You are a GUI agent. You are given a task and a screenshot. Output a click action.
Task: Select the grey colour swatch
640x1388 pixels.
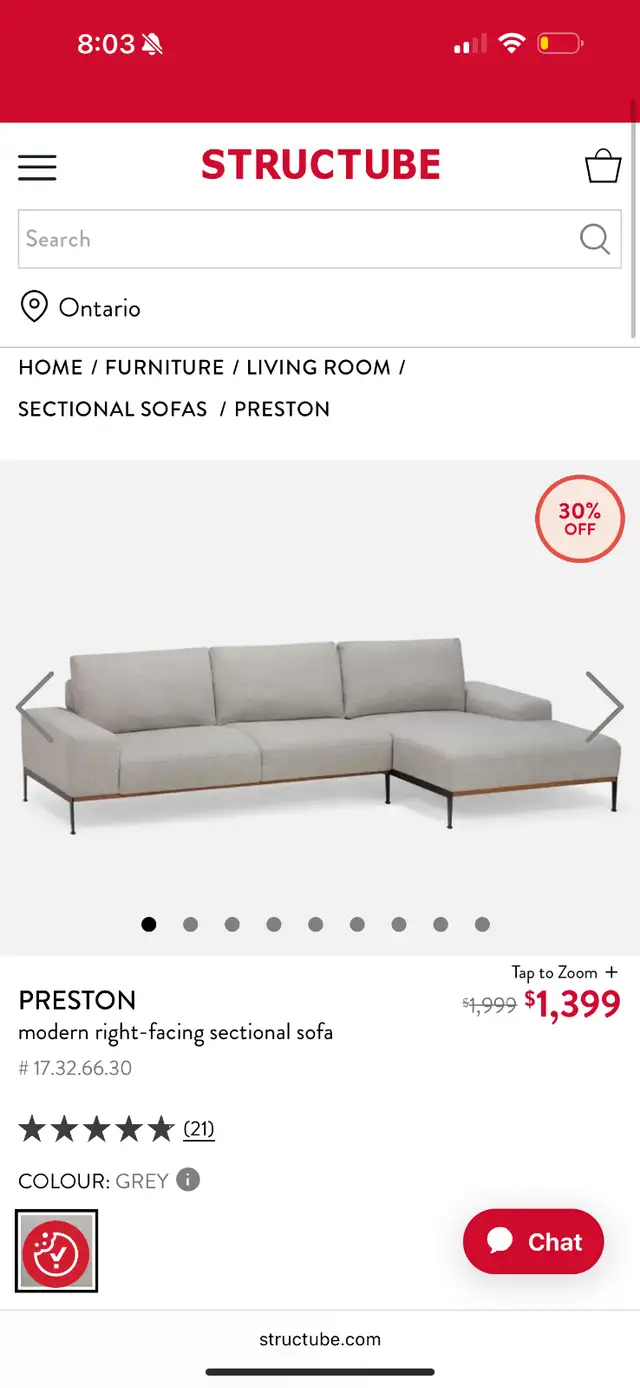56,1251
